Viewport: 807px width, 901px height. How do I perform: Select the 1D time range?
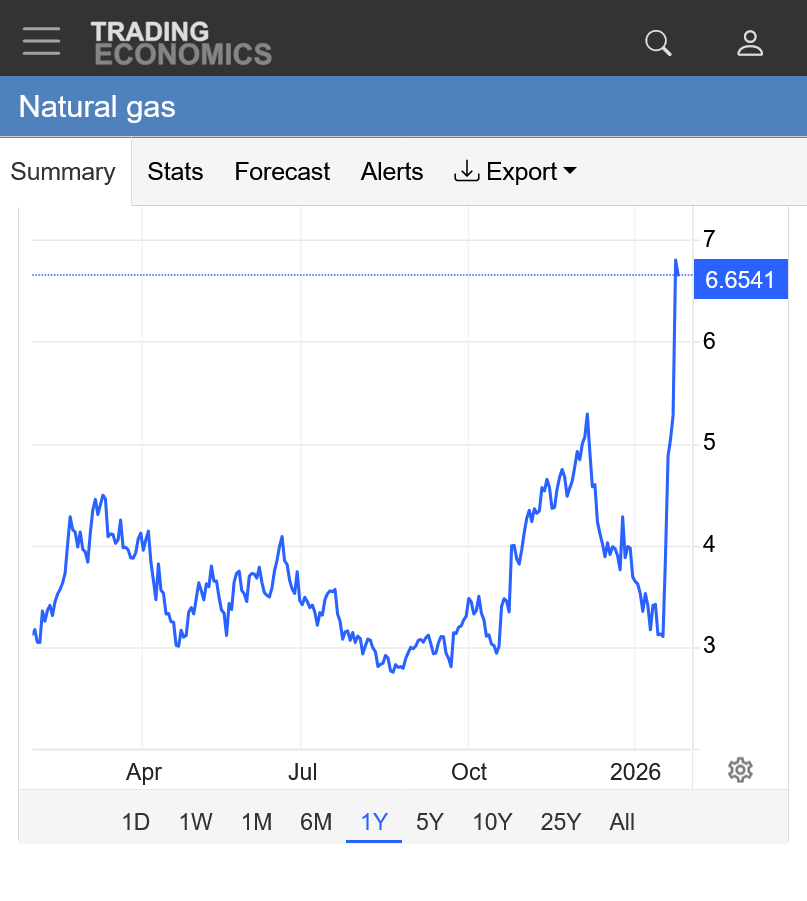(135, 822)
